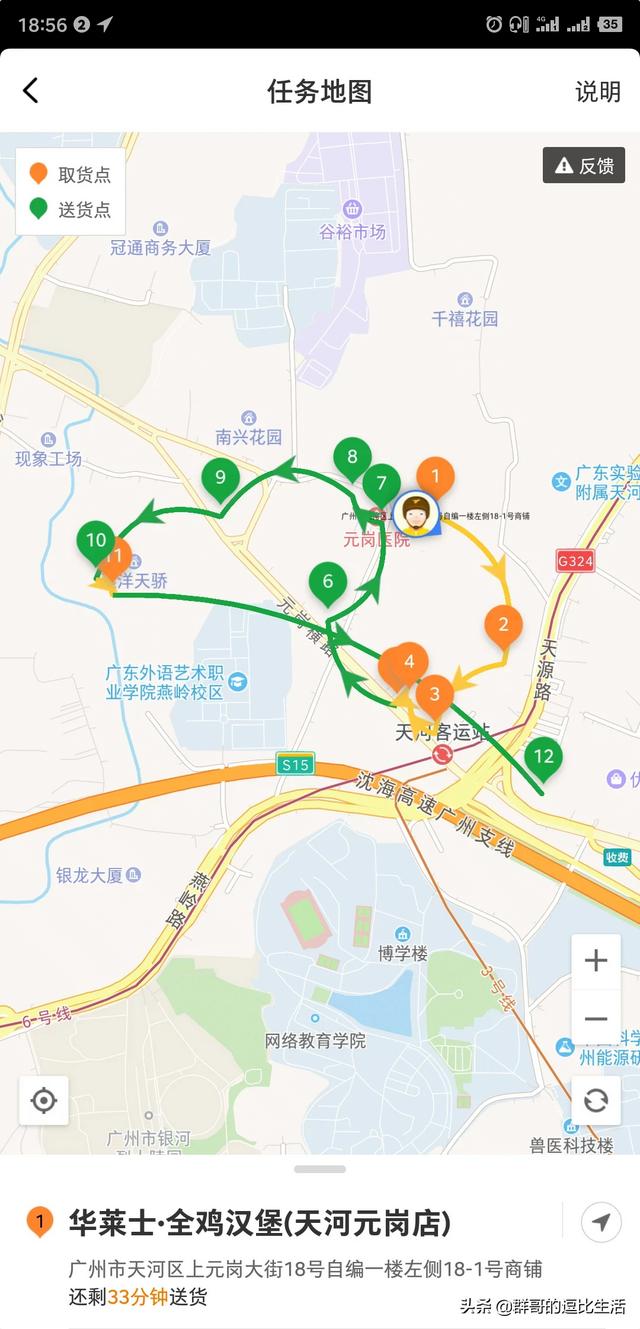Start navigation to 华莱士·全鸡汉堡

point(601,1222)
